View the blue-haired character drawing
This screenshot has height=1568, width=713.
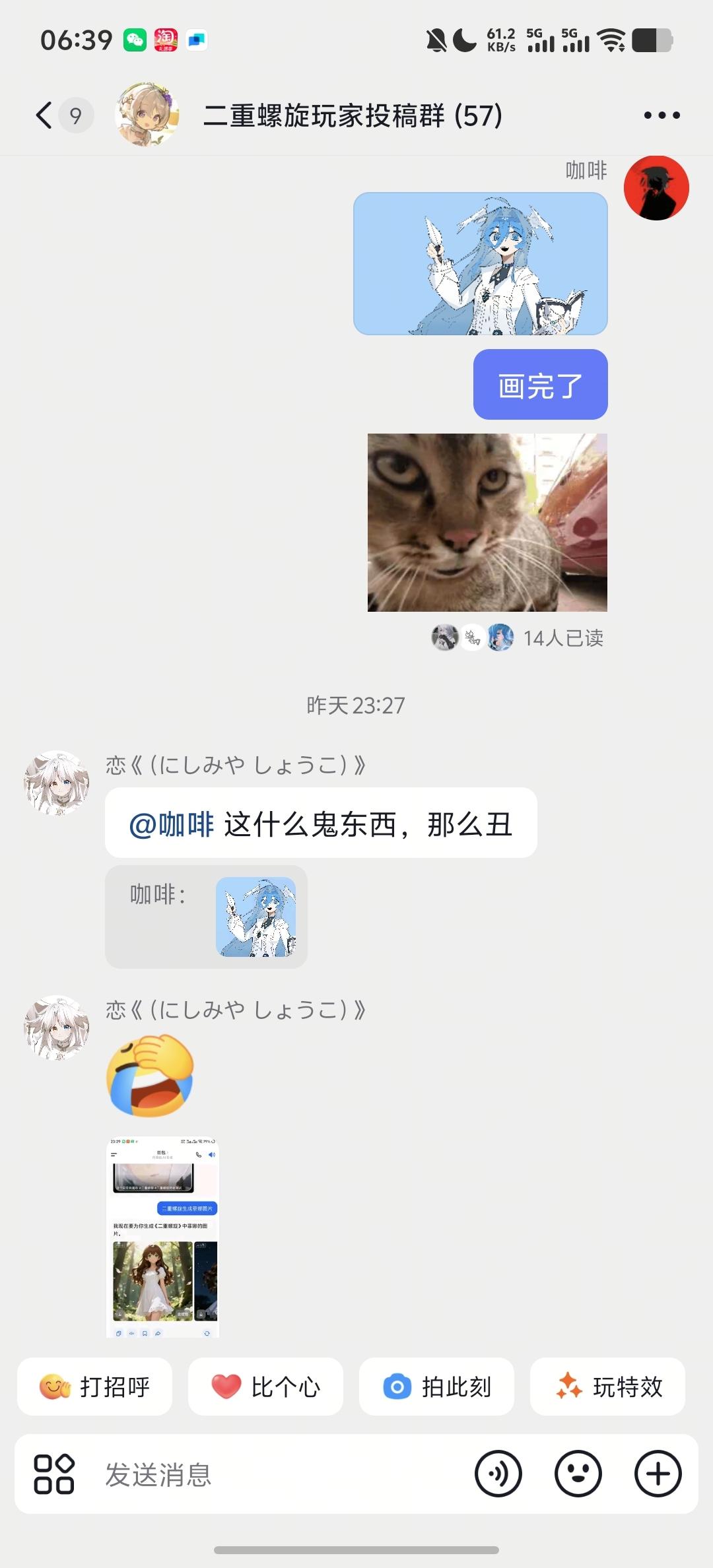(x=481, y=264)
